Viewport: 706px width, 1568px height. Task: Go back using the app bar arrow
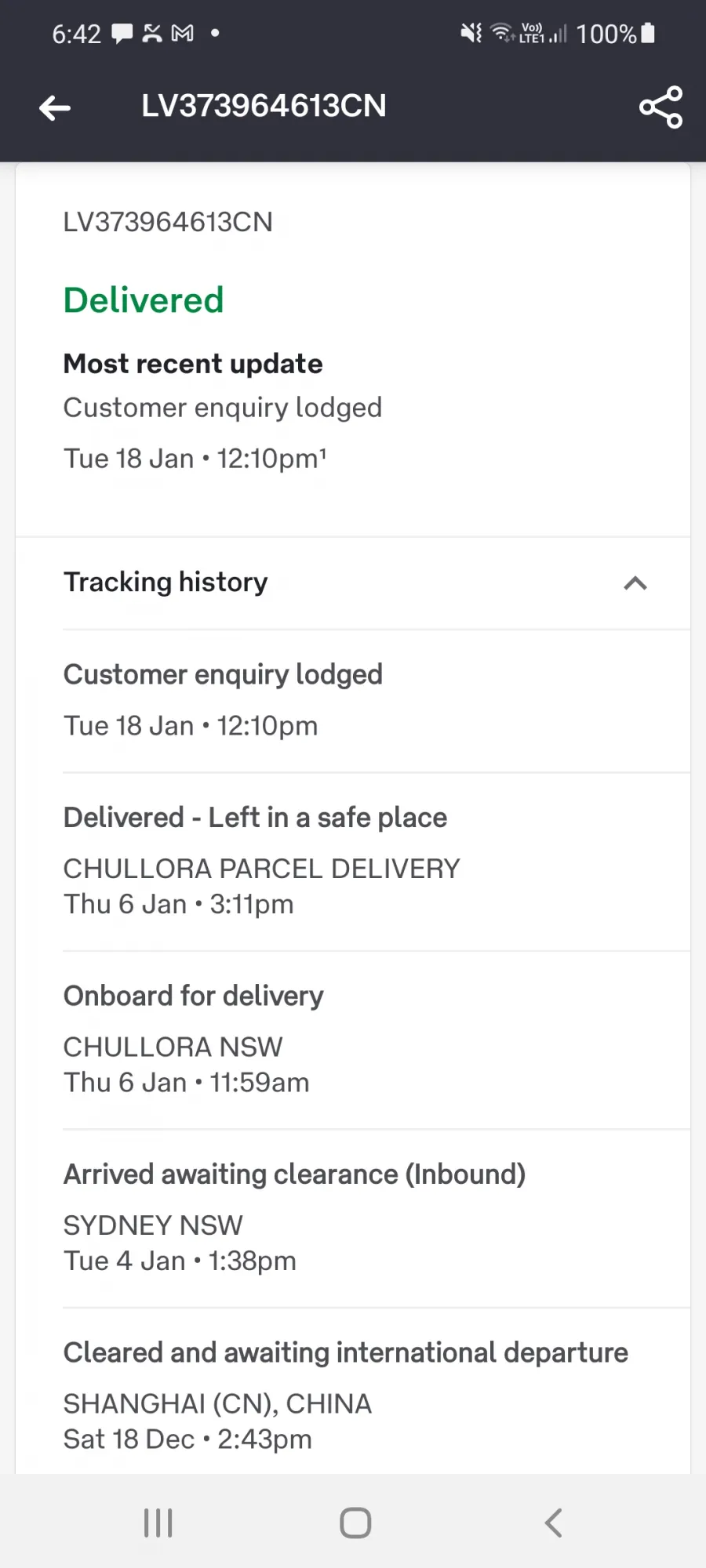click(x=55, y=107)
